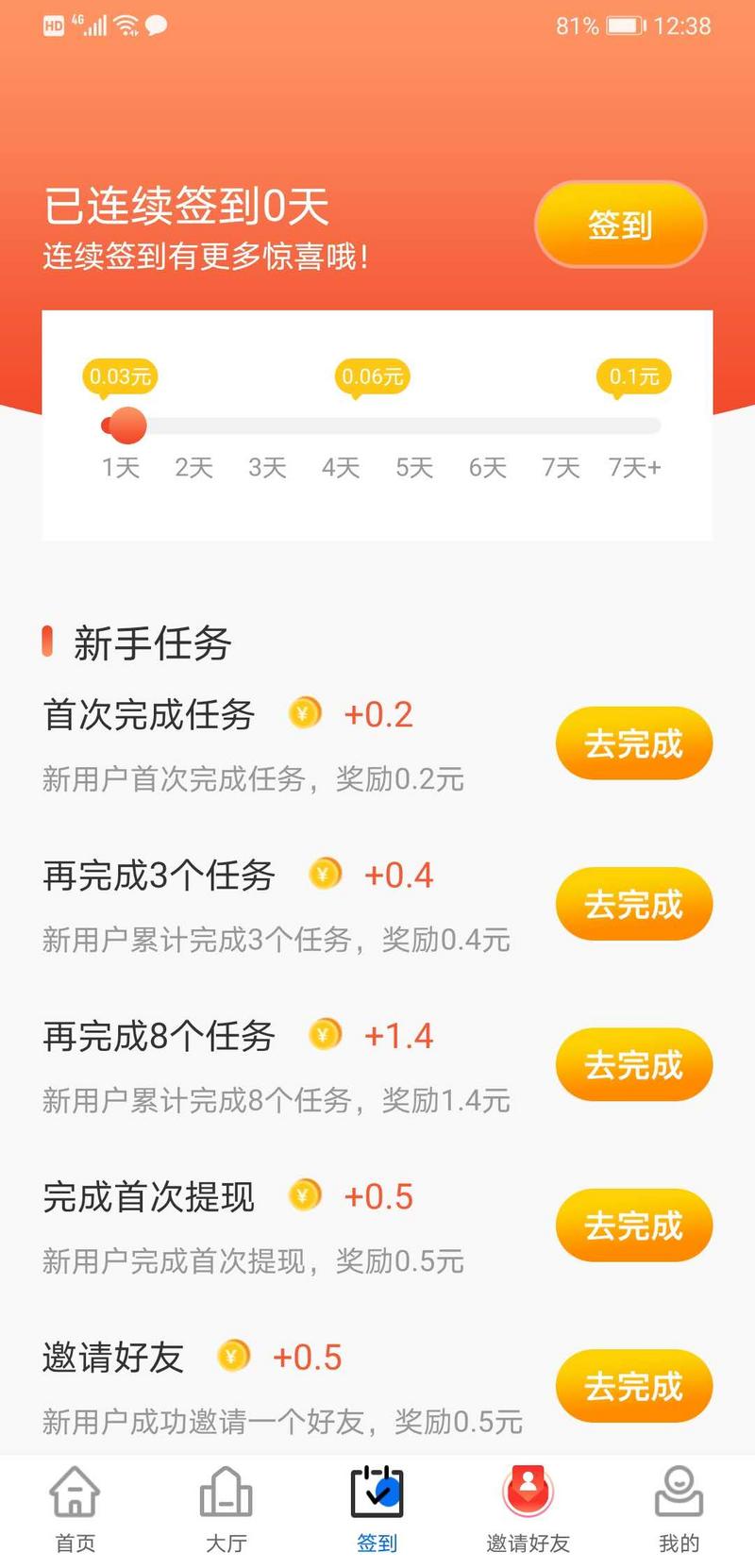Tap the coin icon next to 首次完成任务
This screenshot has height=1568, width=755.
pos(304,713)
